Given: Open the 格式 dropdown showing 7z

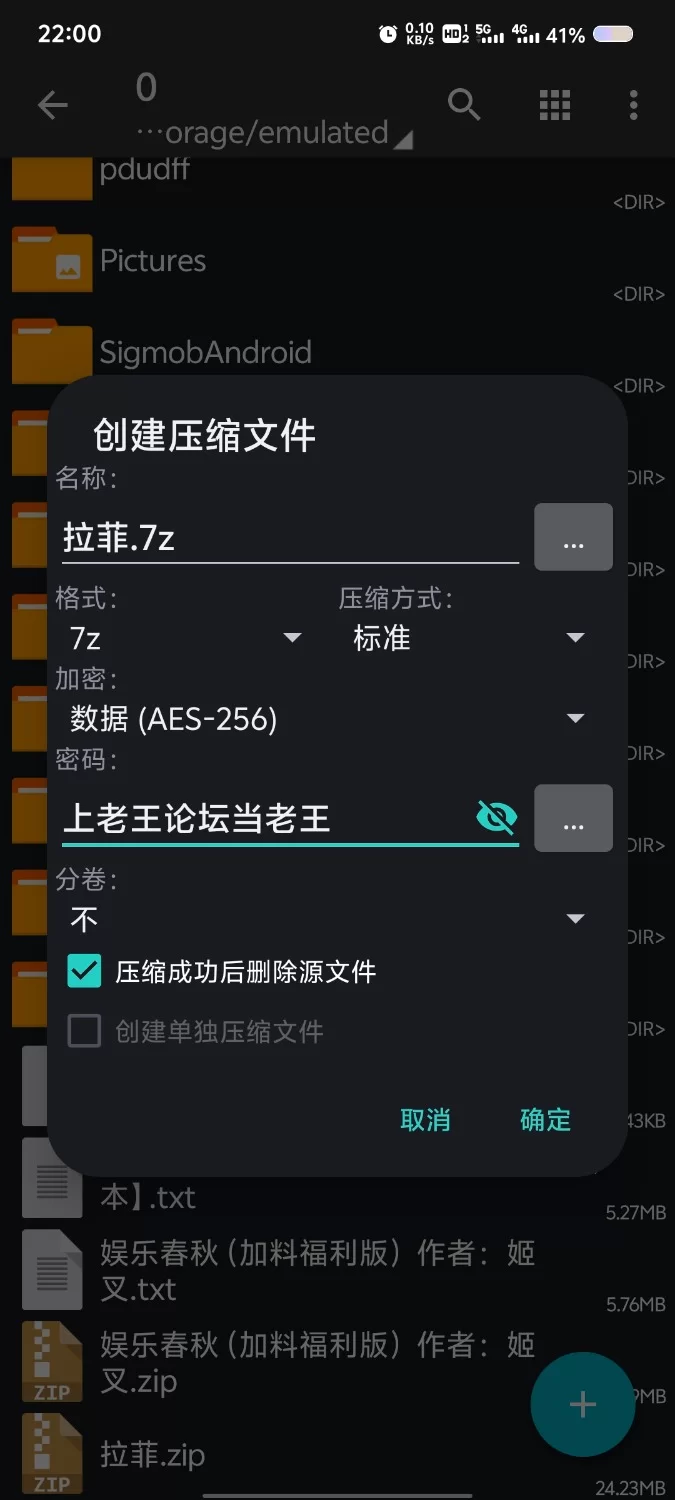Looking at the screenshot, I should pyautogui.click(x=183, y=638).
